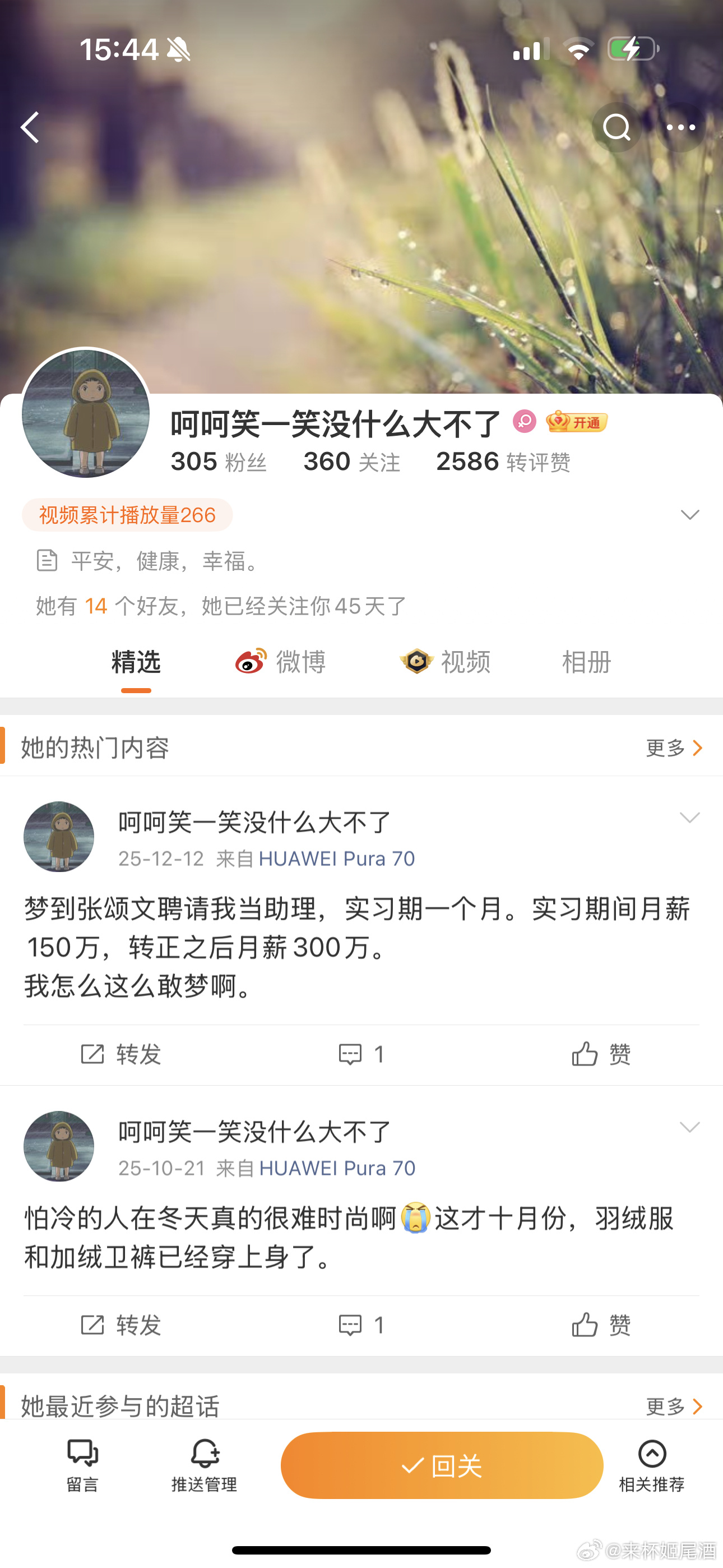
Task: Open search on this profile
Action: (617, 127)
